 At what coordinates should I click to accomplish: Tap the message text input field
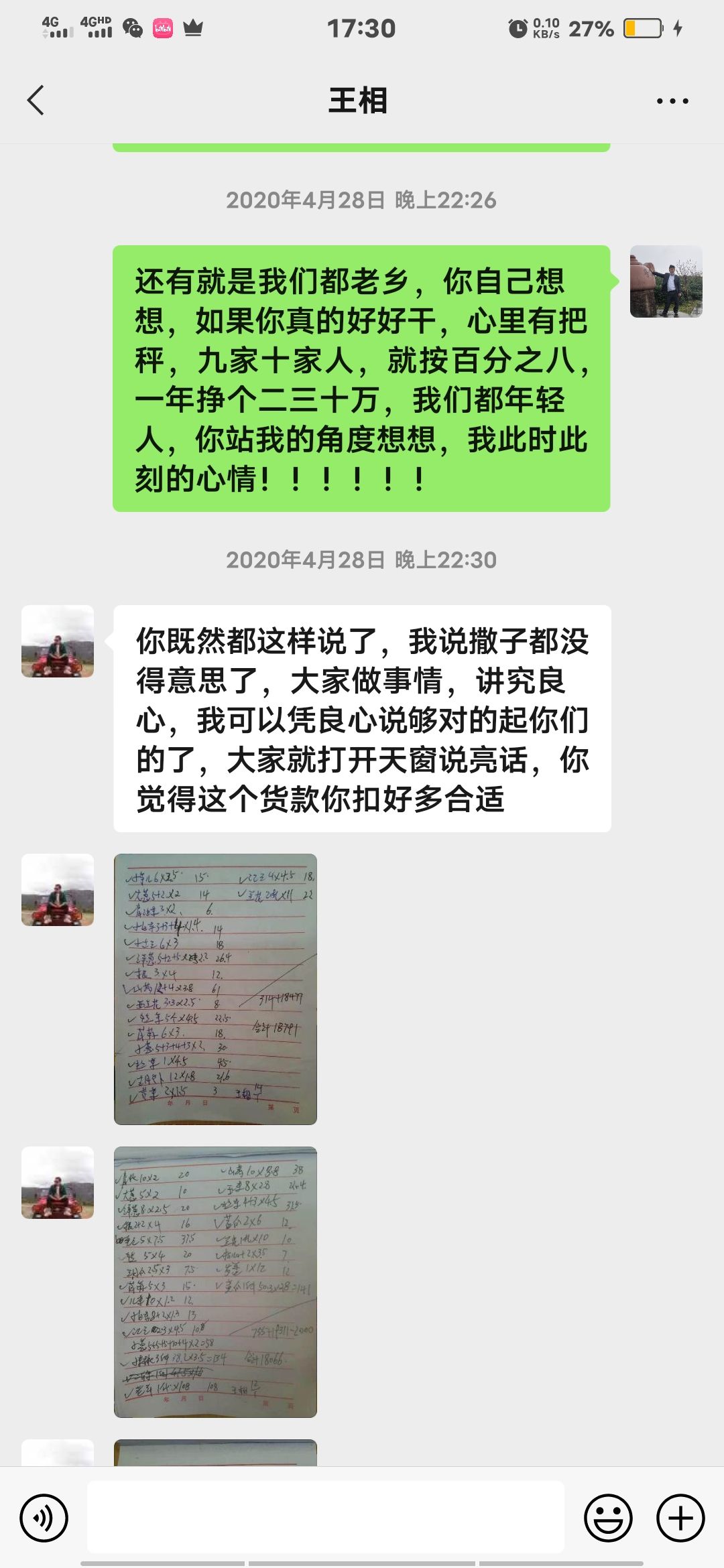[x=326, y=1517]
